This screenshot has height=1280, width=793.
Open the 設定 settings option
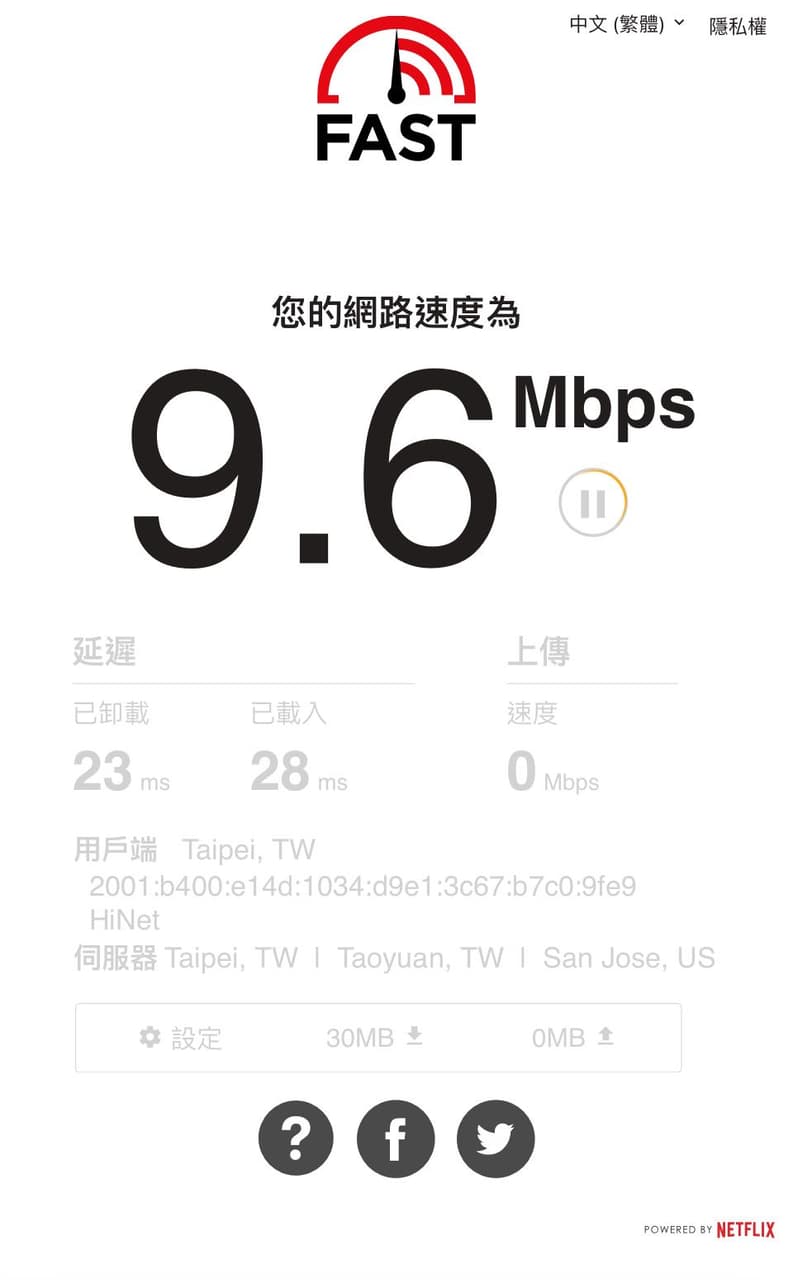tap(180, 1038)
